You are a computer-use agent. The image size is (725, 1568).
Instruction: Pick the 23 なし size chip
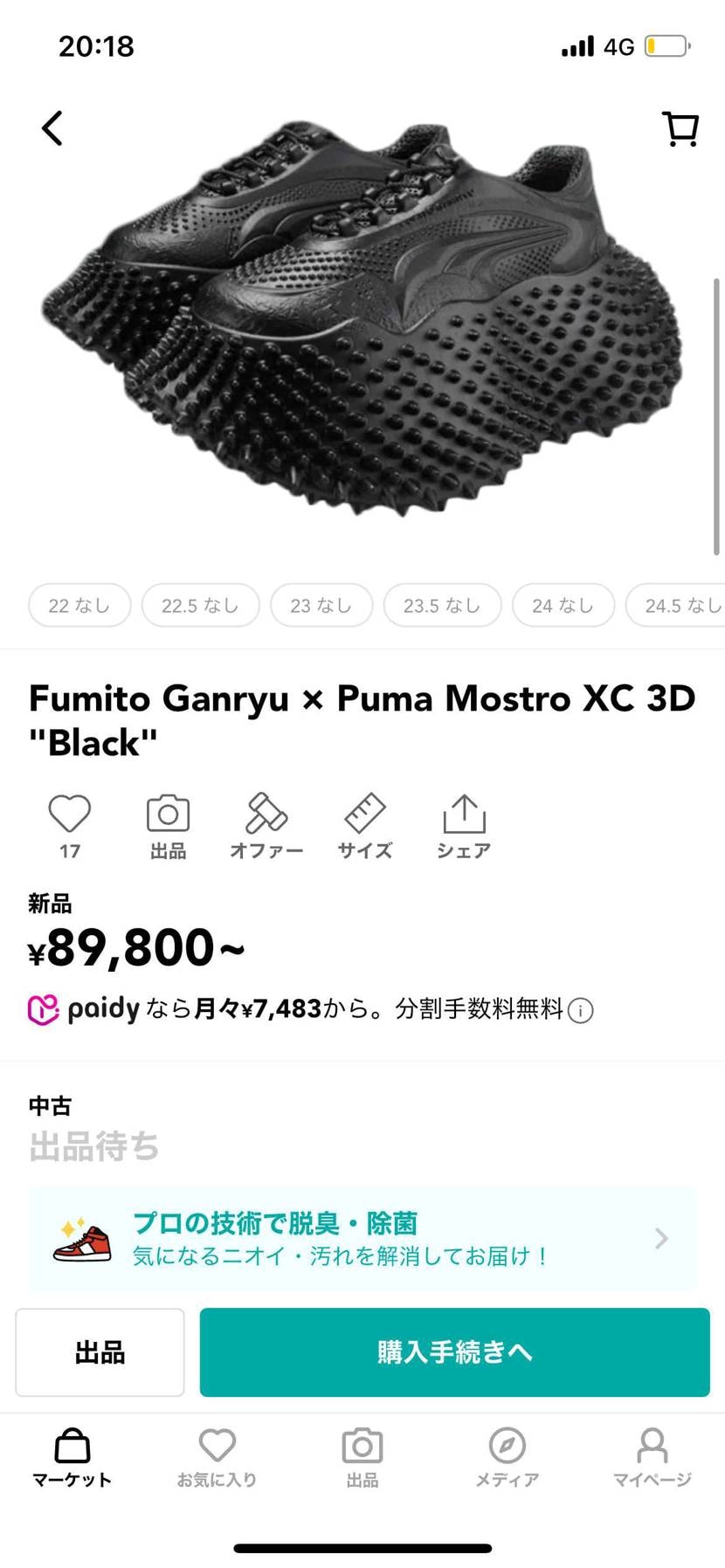pyautogui.click(x=321, y=605)
